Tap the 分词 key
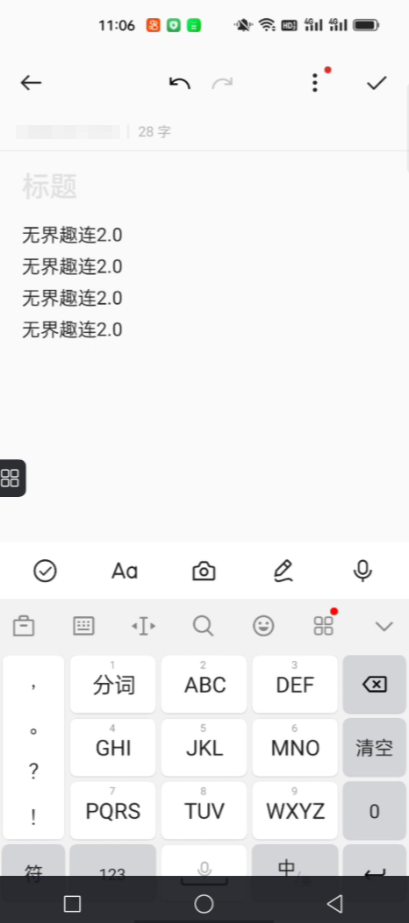This screenshot has height=923, width=409. pyautogui.click(x=113, y=685)
